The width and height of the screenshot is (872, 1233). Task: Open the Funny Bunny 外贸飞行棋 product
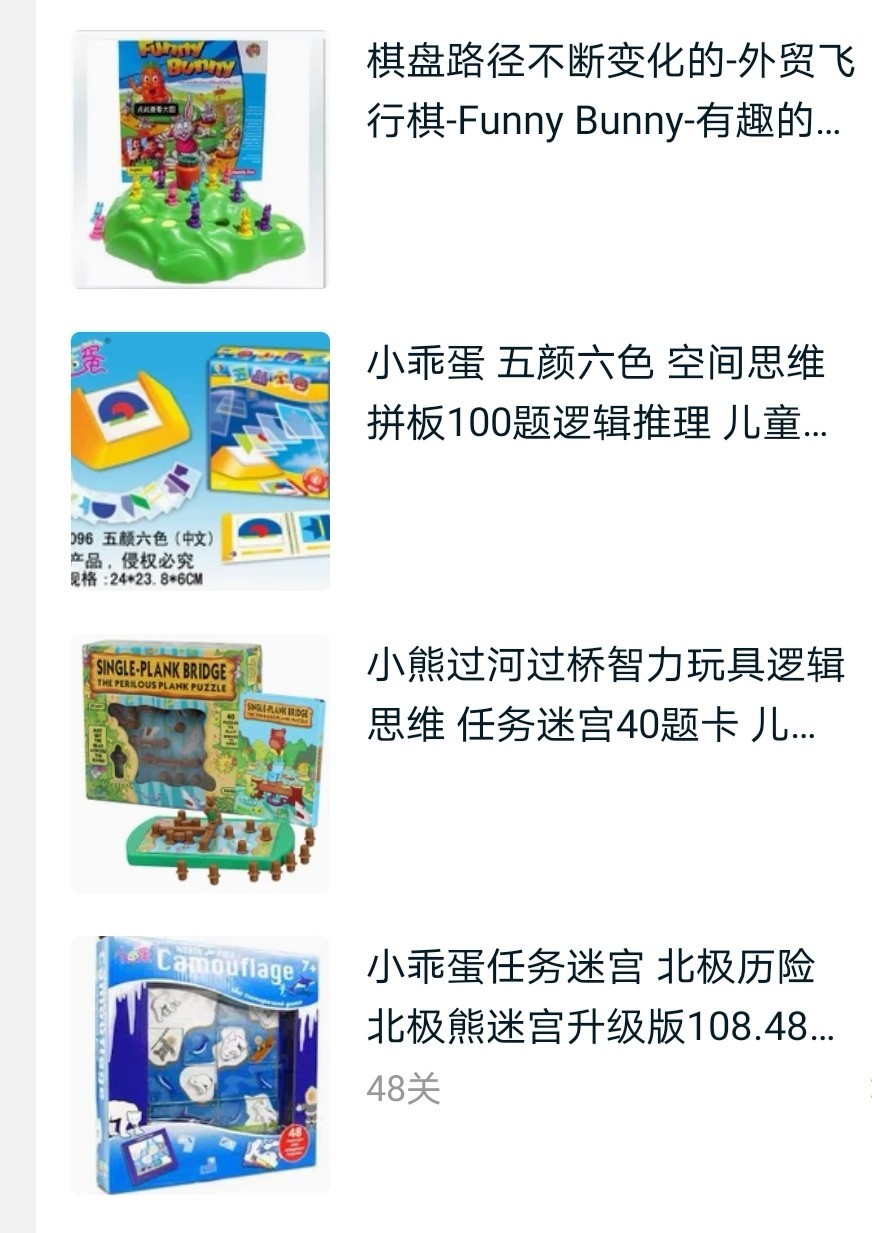click(610, 92)
